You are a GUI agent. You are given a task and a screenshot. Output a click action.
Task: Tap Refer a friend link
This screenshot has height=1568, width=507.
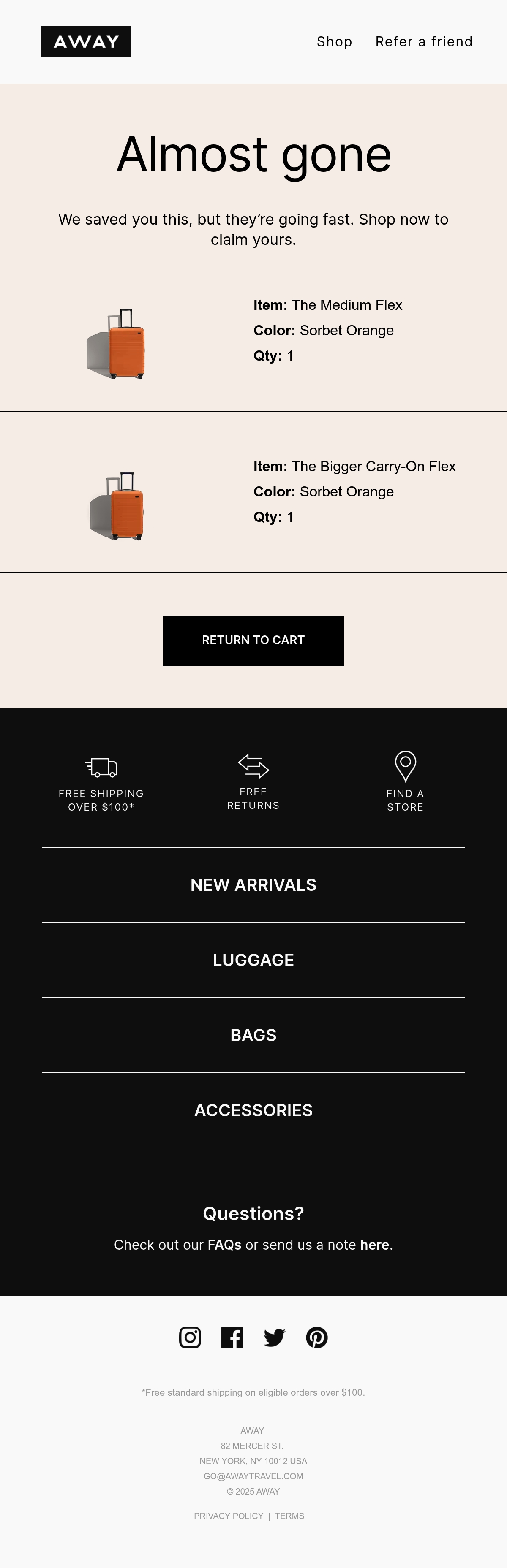click(423, 41)
